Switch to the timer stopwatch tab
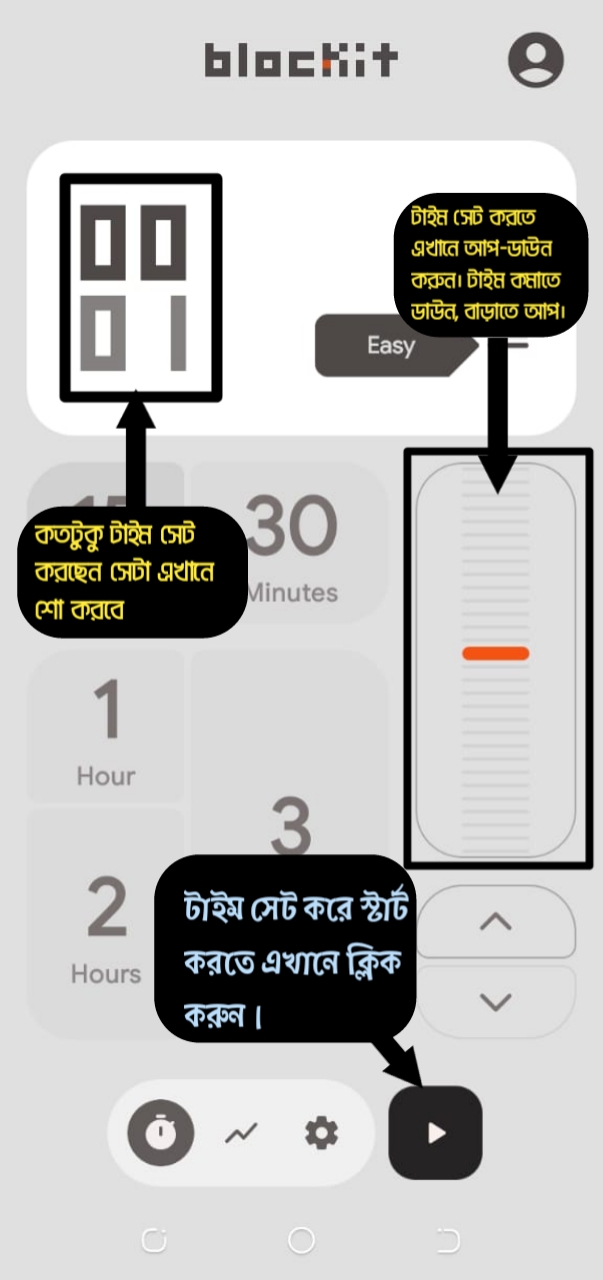The height and width of the screenshot is (1280, 603). pyautogui.click(x=160, y=1133)
